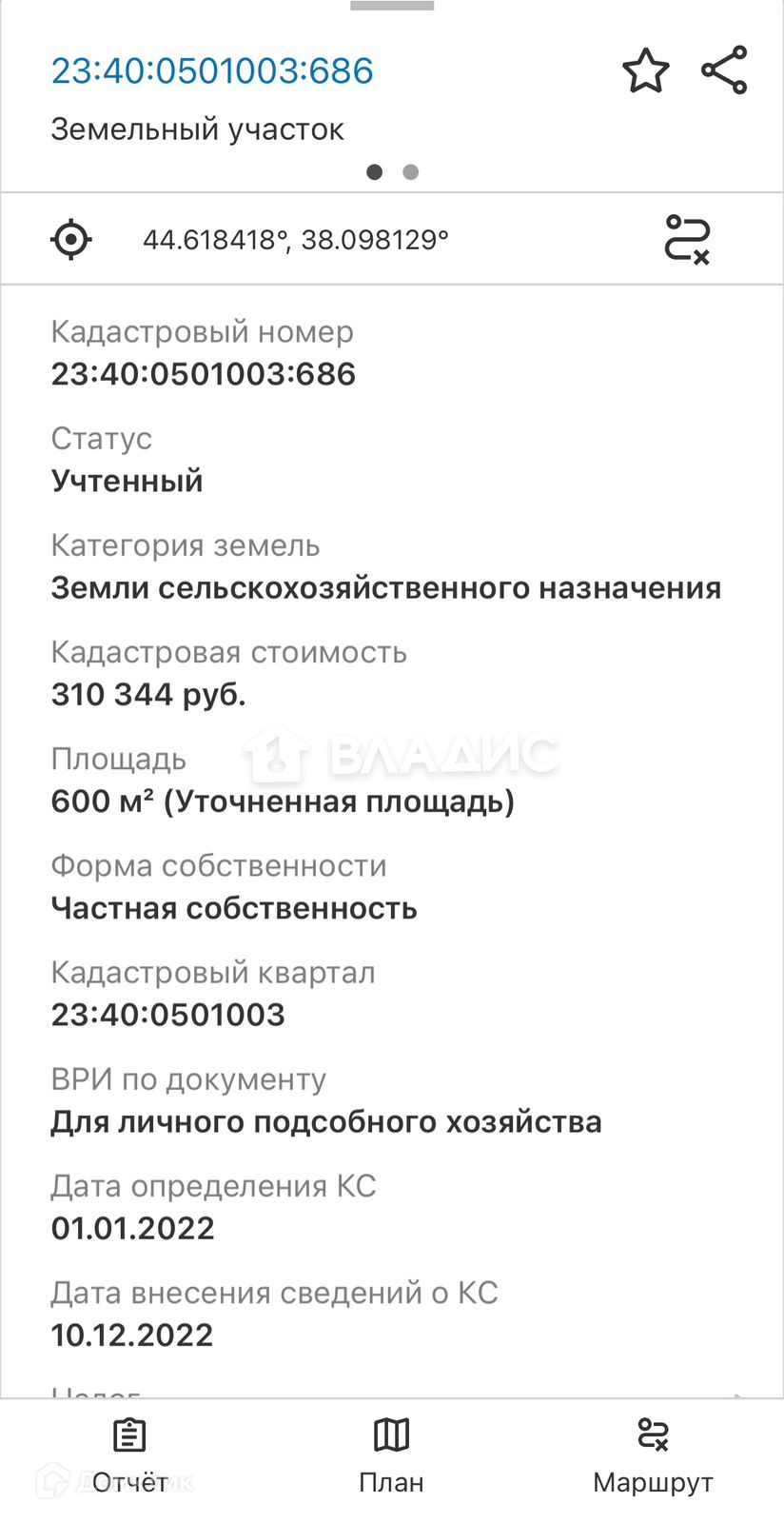The image size is (784, 1523).
Task: Center map on plot coordinates
Action: pos(71,239)
